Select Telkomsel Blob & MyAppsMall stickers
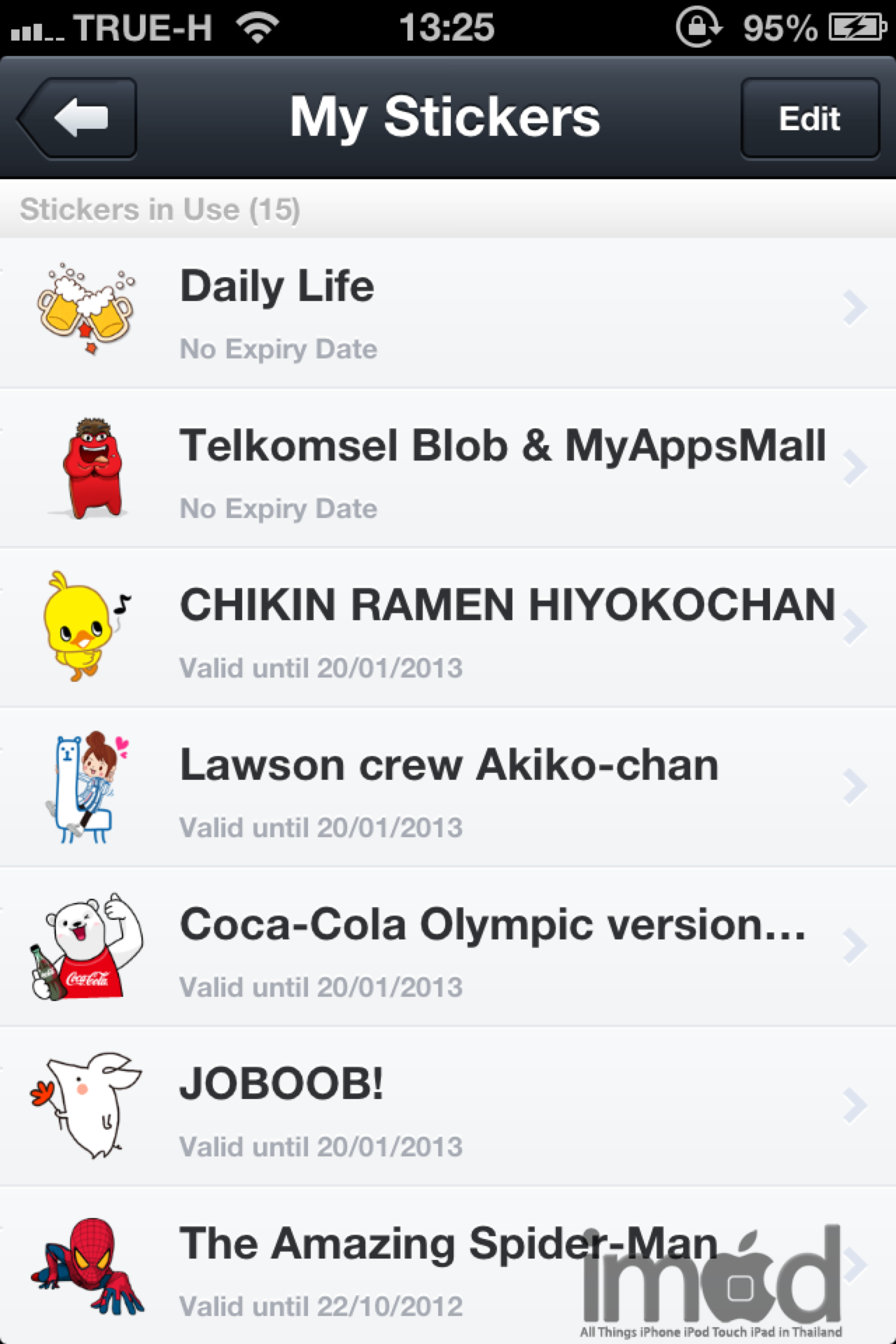 (448, 468)
